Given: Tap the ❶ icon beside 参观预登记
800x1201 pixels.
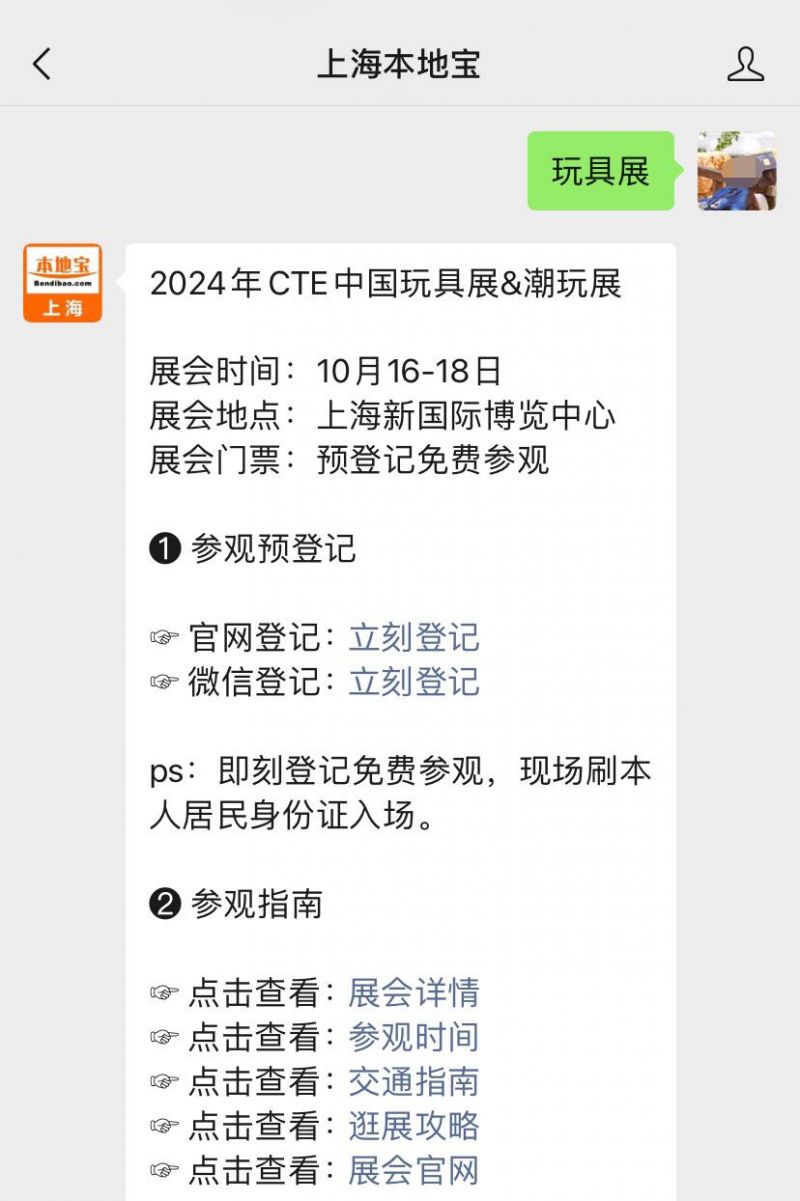Looking at the screenshot, I should (x=165, y=547).
